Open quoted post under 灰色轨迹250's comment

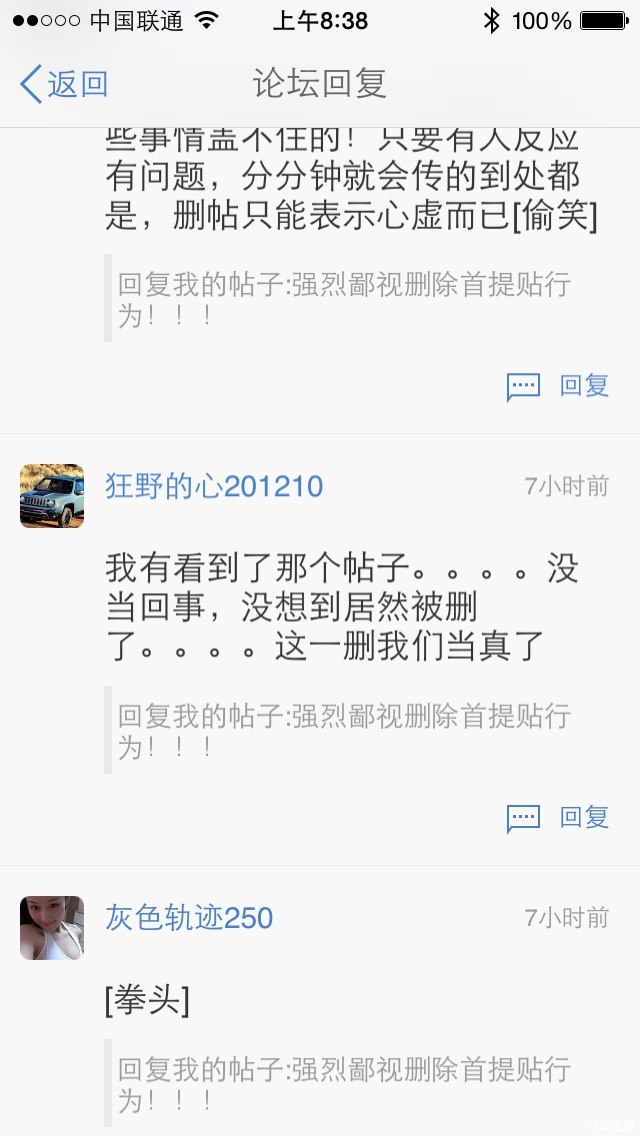pyautogui.click(x=345, y=1084)
